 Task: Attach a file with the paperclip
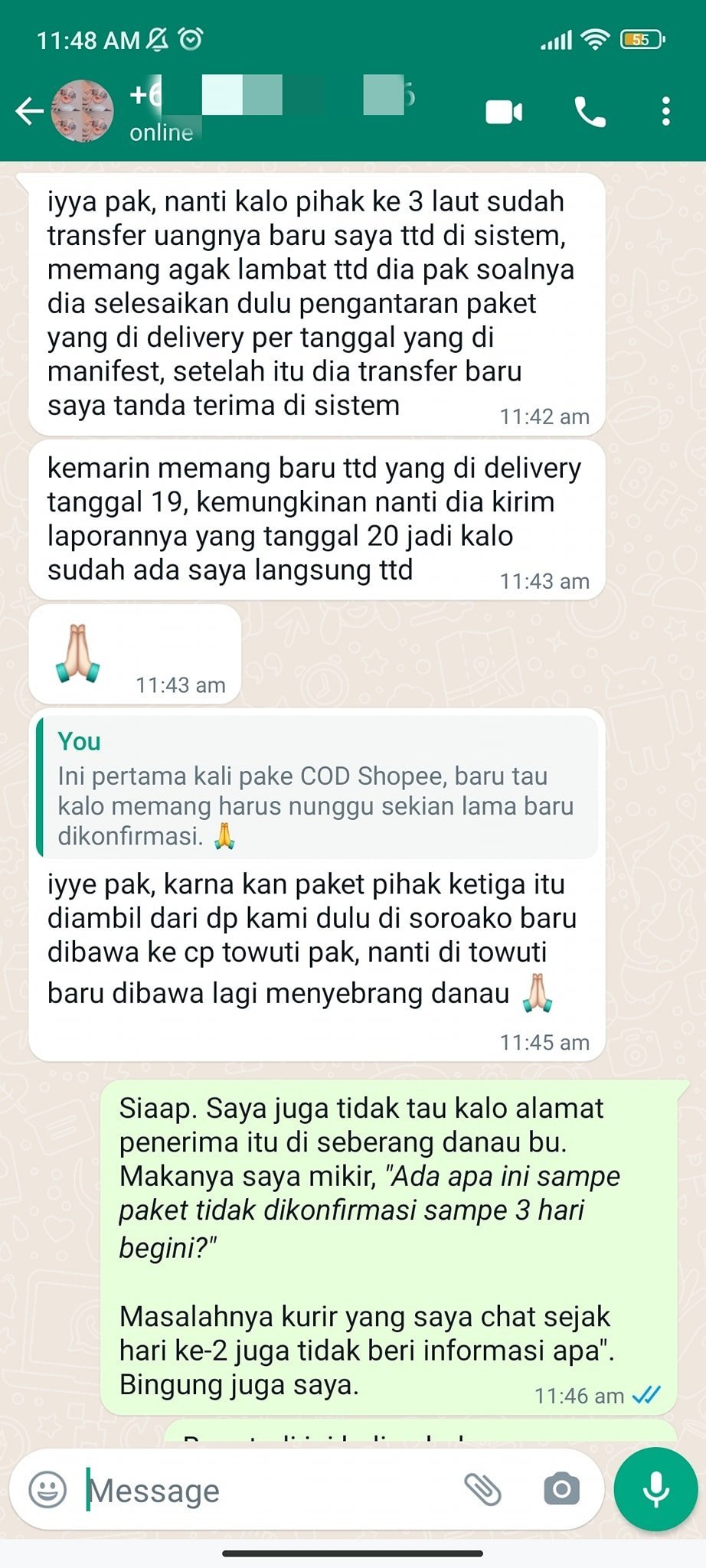pyautogui.click(x=482, y=1490)
